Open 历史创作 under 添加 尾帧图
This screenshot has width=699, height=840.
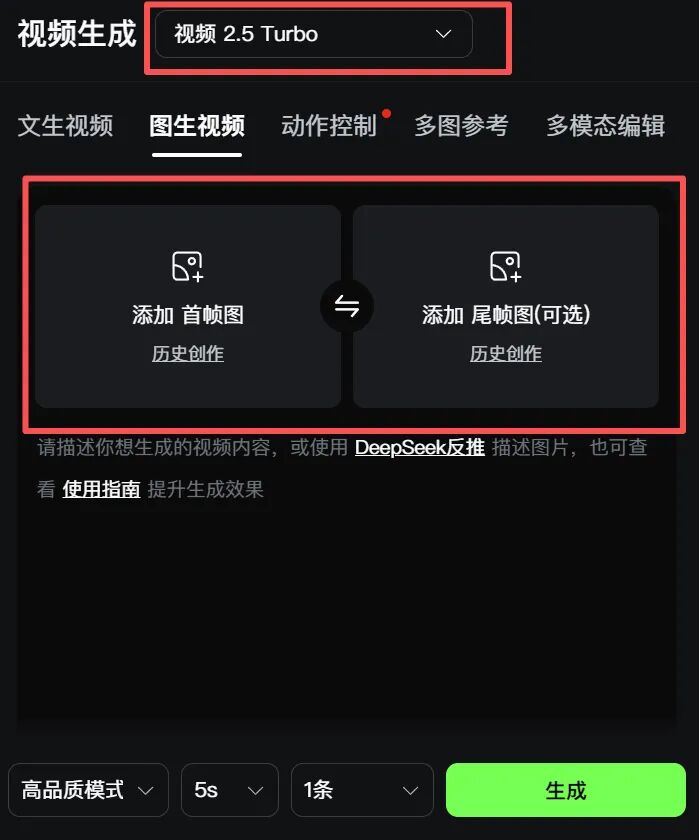[506, 354]
